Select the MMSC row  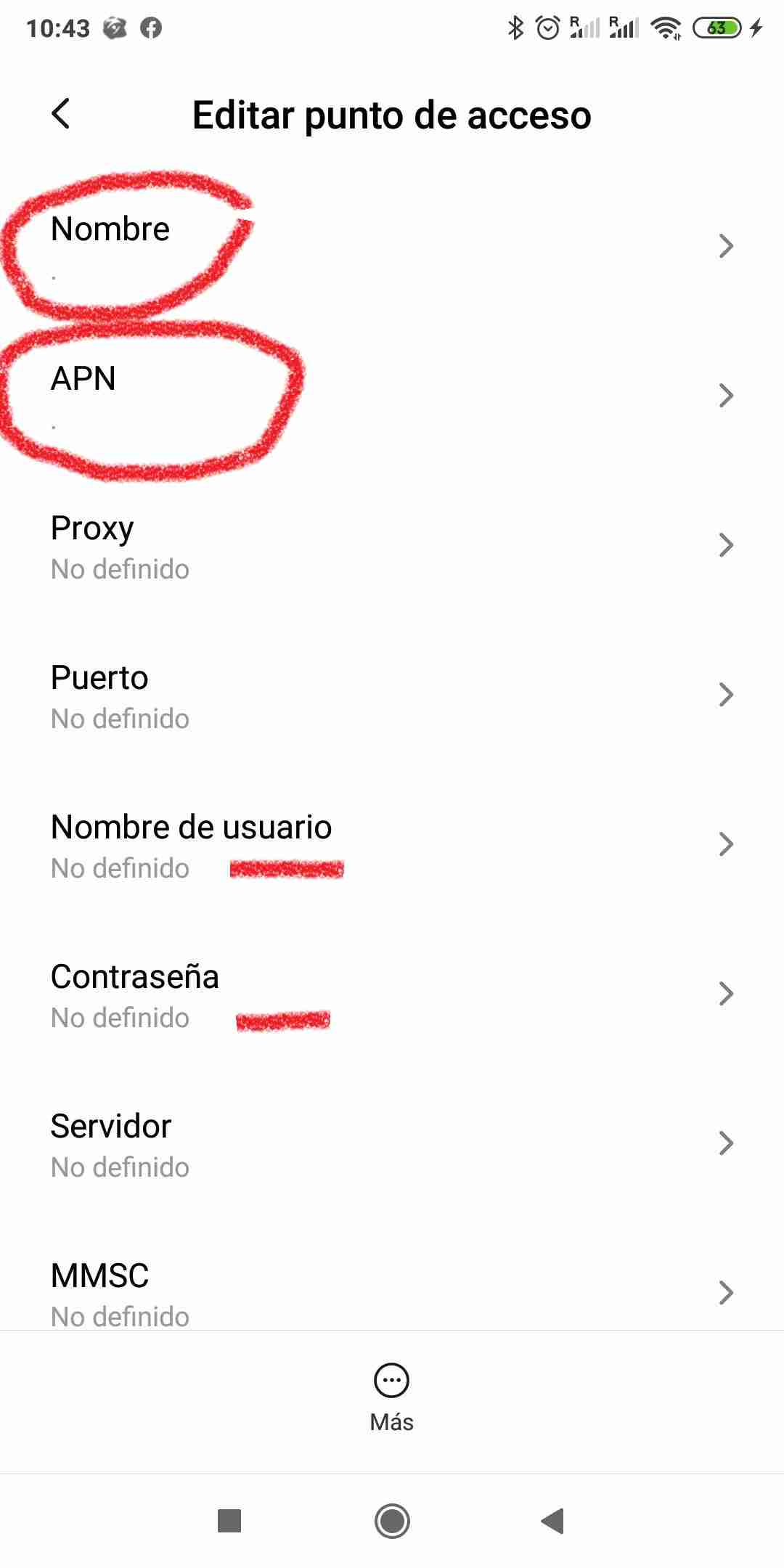pyautogui.click(x=392, y=1291)
